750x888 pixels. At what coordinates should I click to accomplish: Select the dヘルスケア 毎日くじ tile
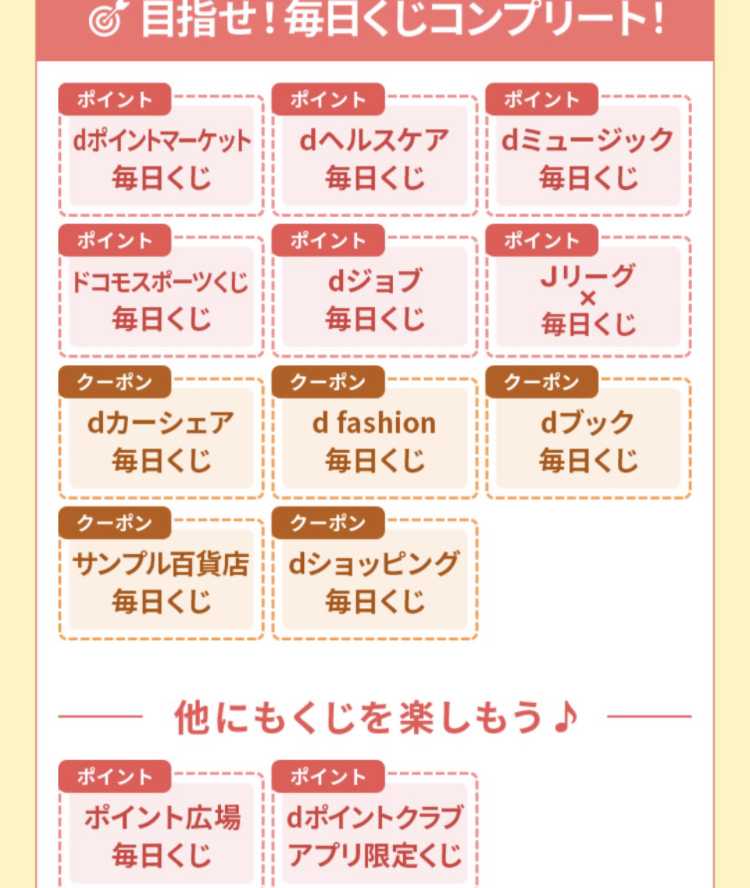pyautogui.click(x=375, y=158)
